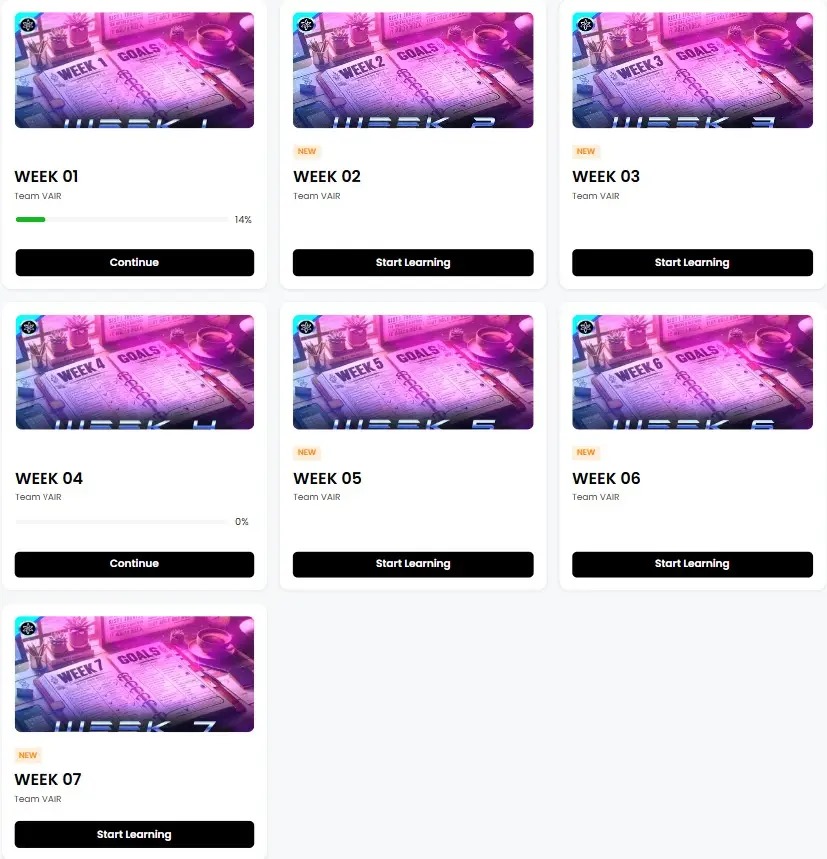The image size is (827, 859).
Task: Open the WEEK 07 cover image
Action: point(134,674)
